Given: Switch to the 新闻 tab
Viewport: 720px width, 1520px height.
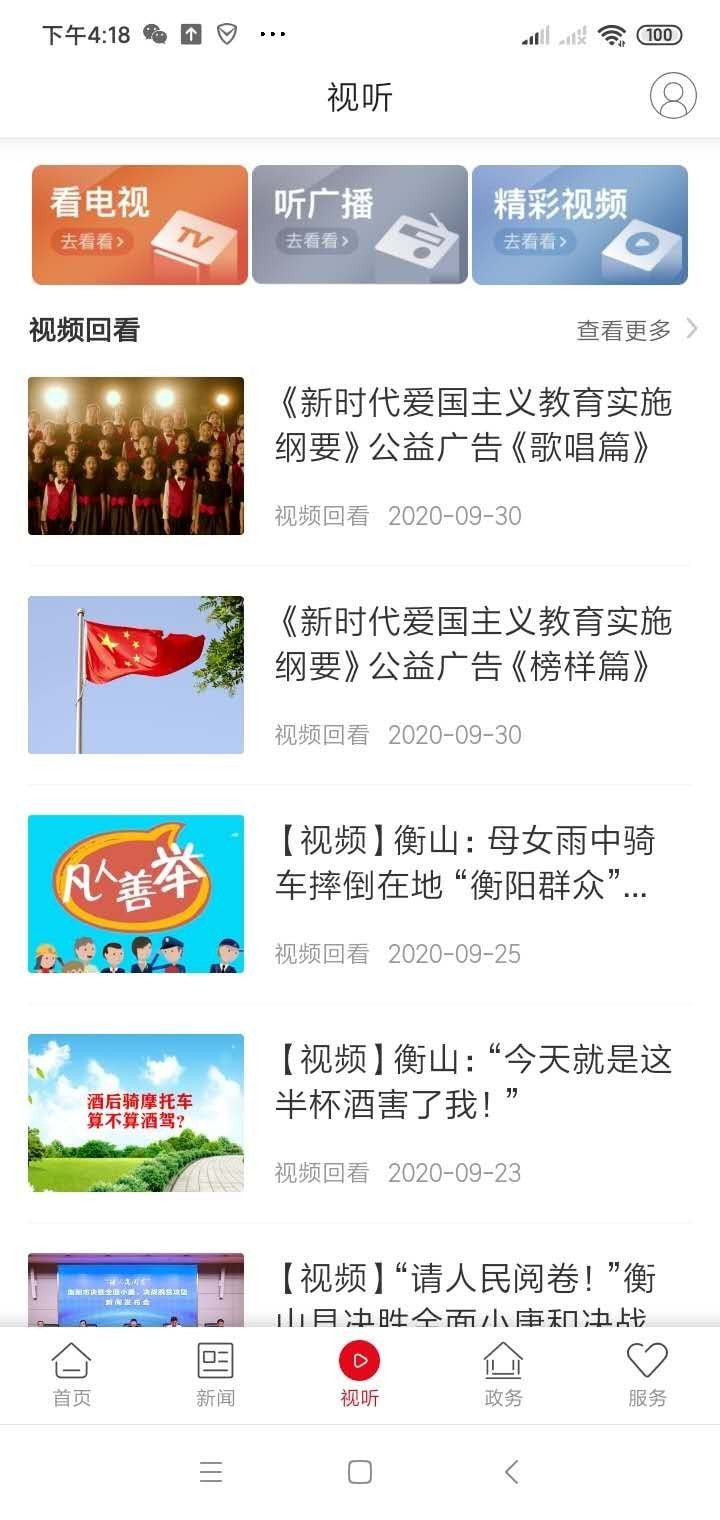Looking at the screenshot, I should pyautogui.click(x=216, y=1376).
